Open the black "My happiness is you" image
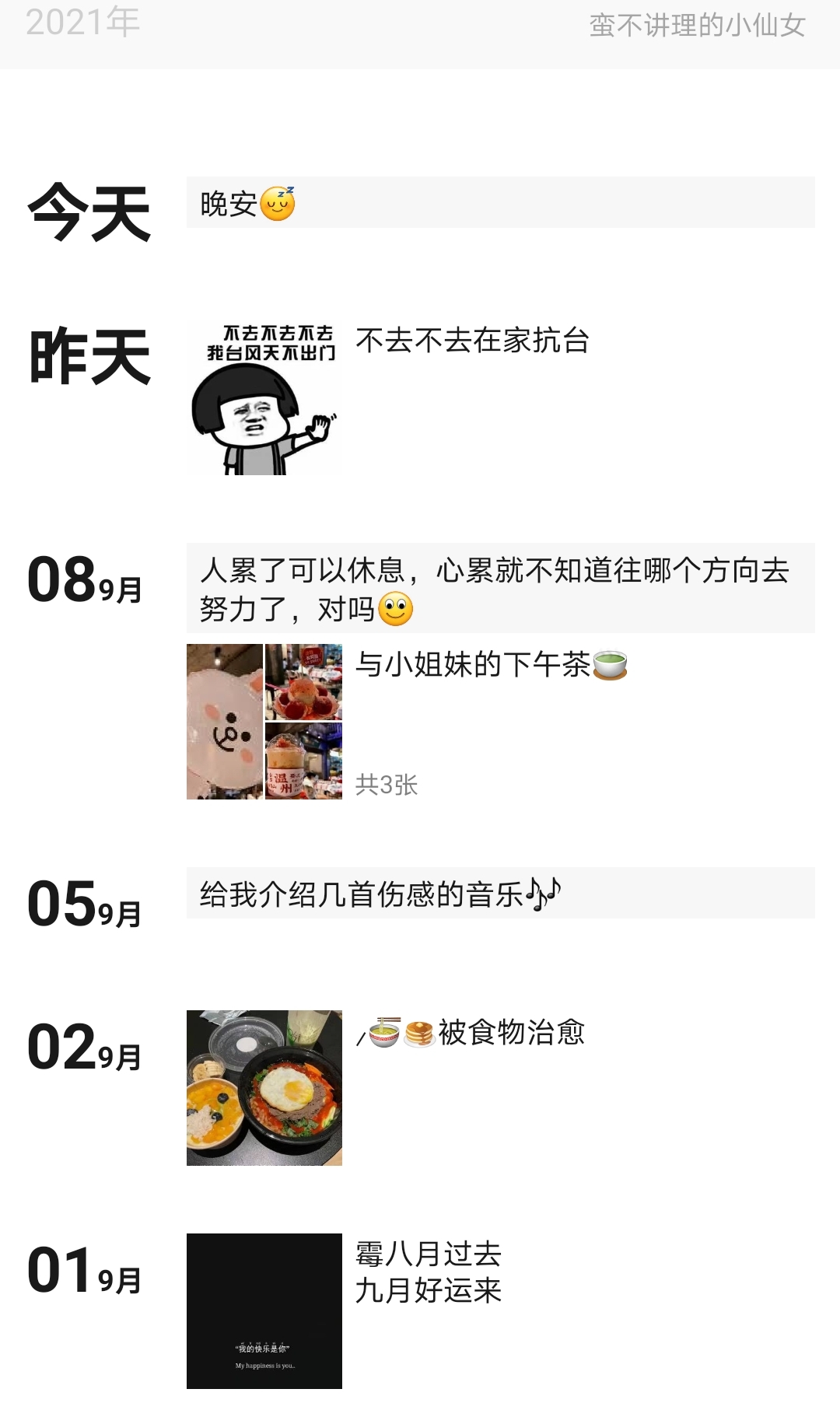This screenshot has height=1424, width=840. (264, 1314)
